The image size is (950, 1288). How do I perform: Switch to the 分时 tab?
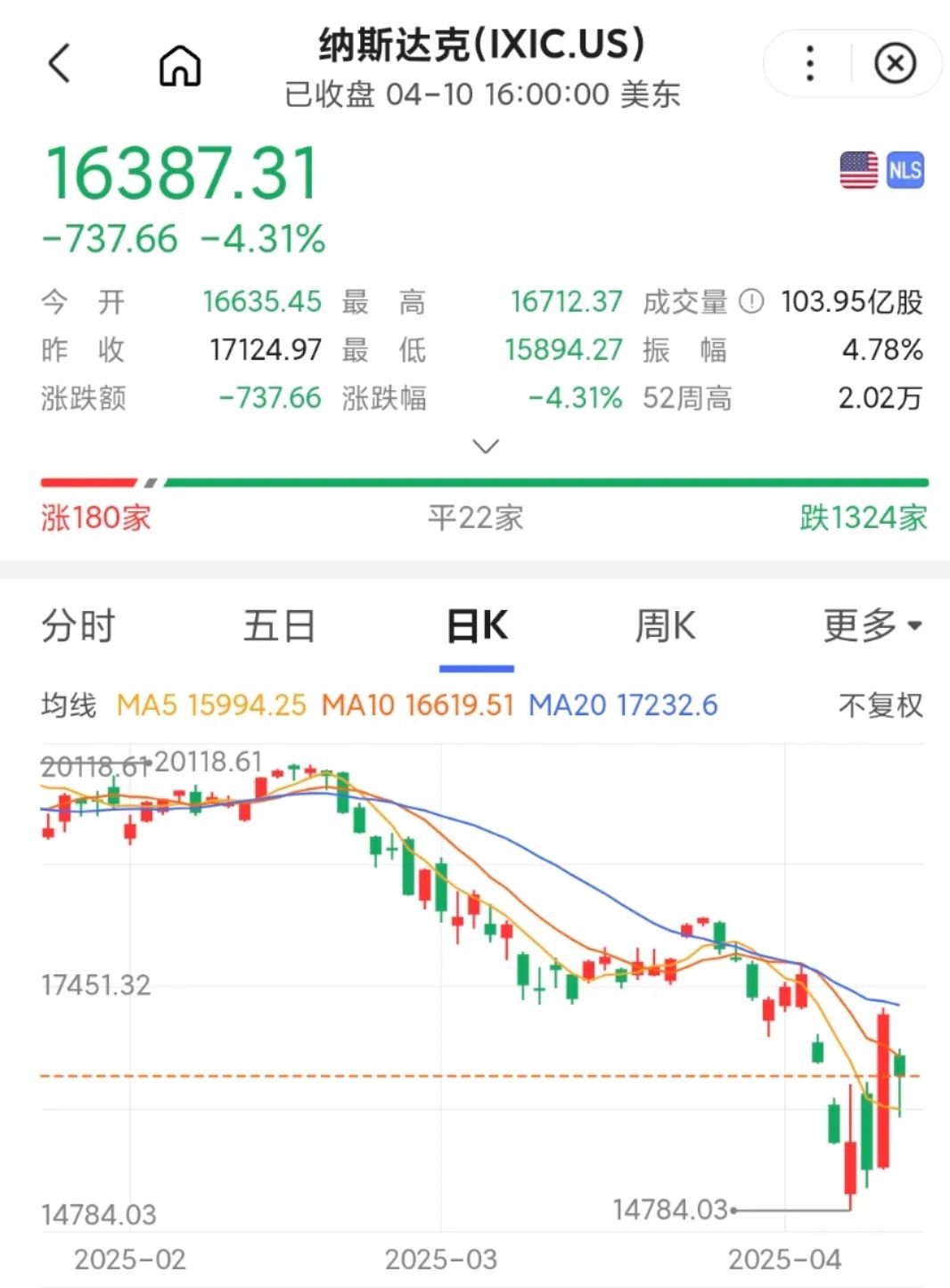pyautogui.click(x=78, y=626)
